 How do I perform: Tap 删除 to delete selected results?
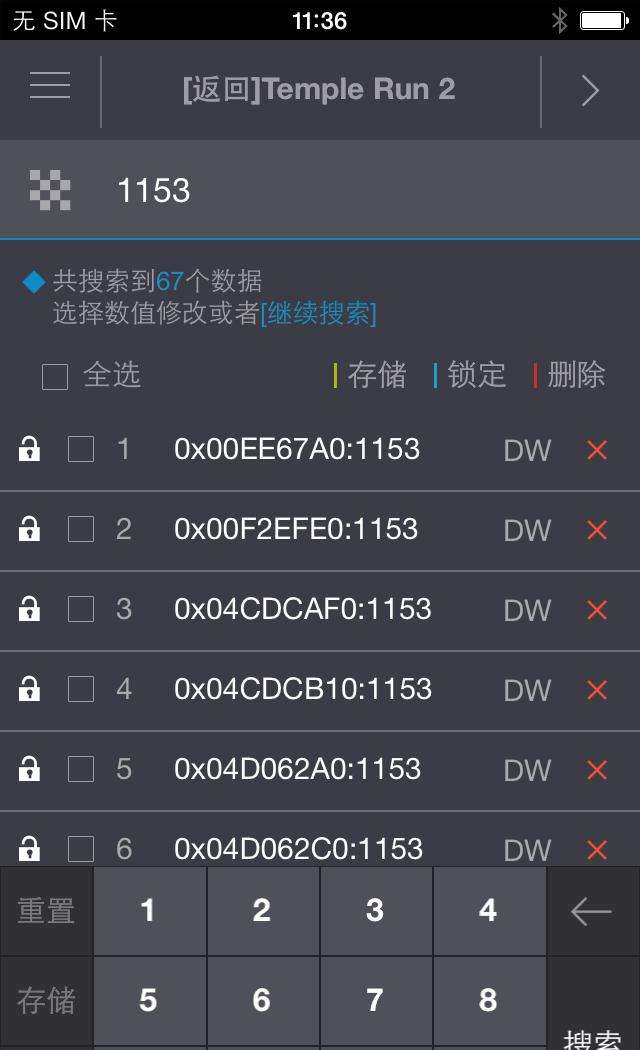click(576, 375)
